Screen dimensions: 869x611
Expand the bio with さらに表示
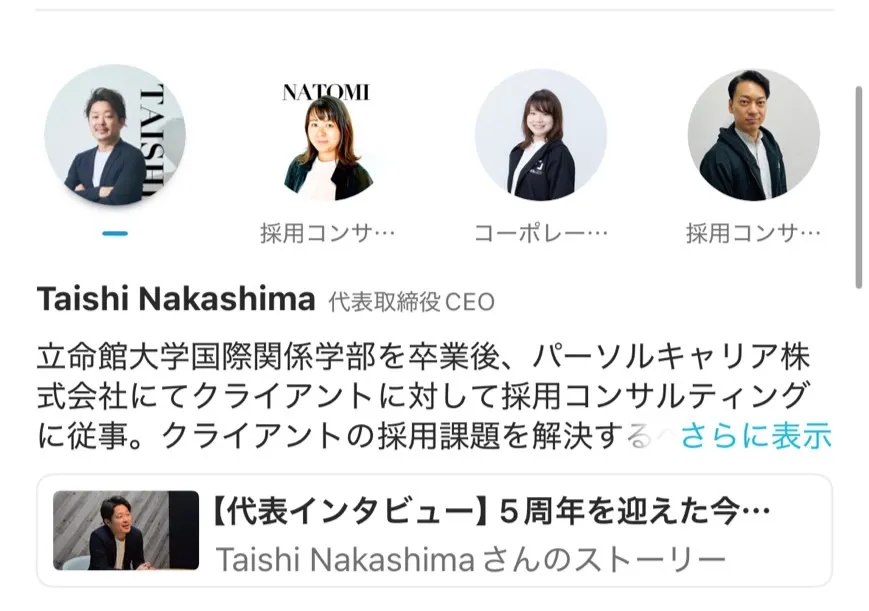757,436
